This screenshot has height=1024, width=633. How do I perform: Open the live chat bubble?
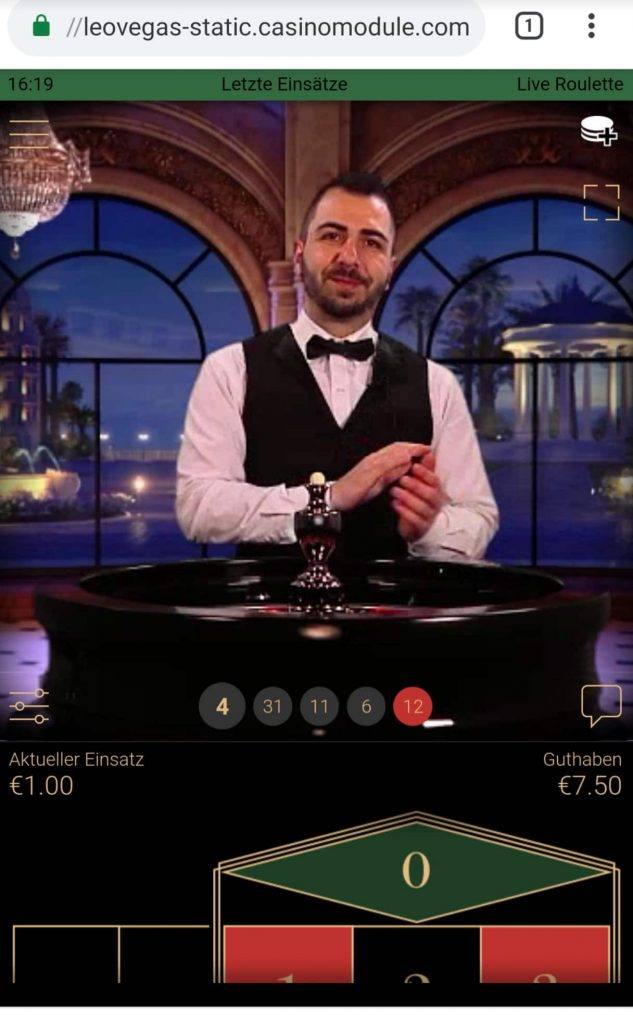coord(601,705)
